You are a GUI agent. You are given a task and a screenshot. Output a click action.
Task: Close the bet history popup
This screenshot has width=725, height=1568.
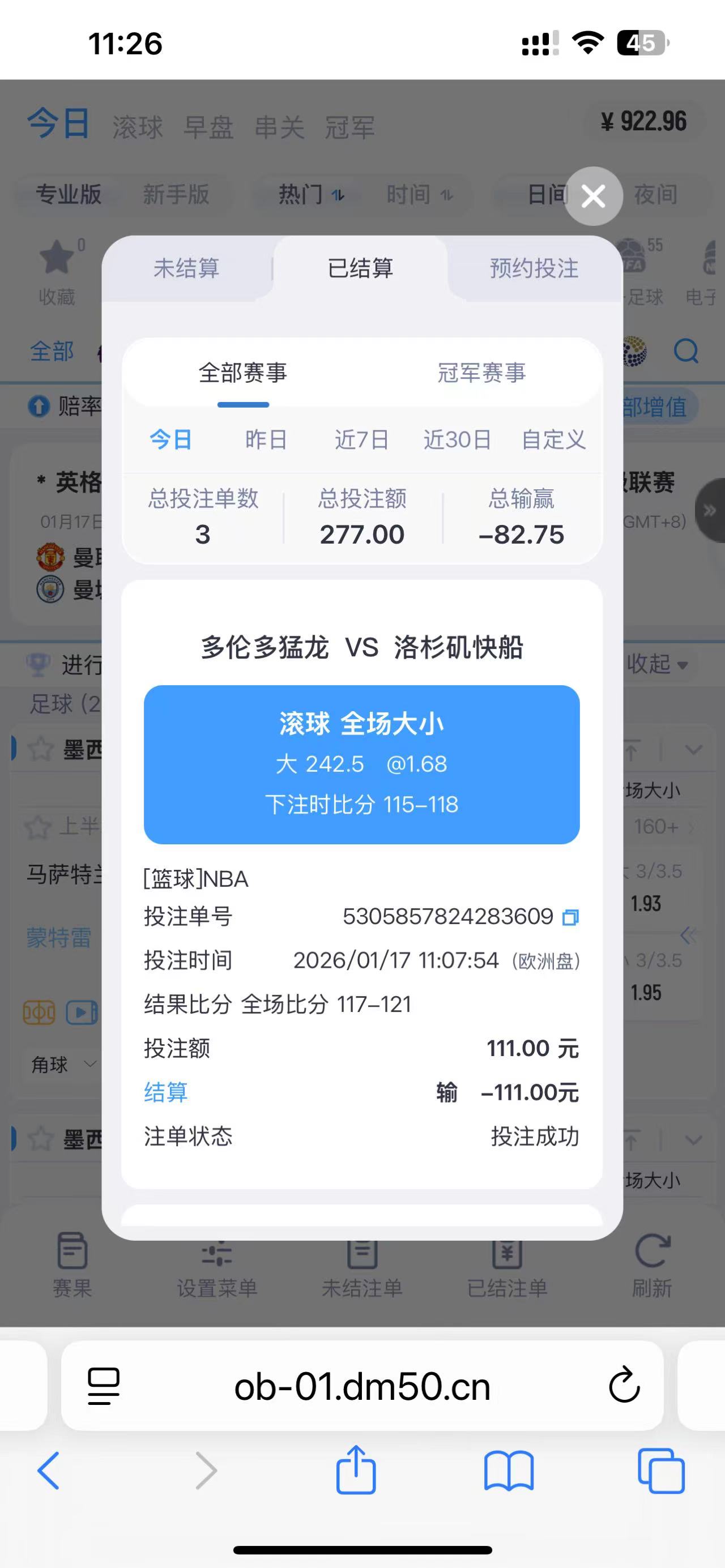click(593, 196)
